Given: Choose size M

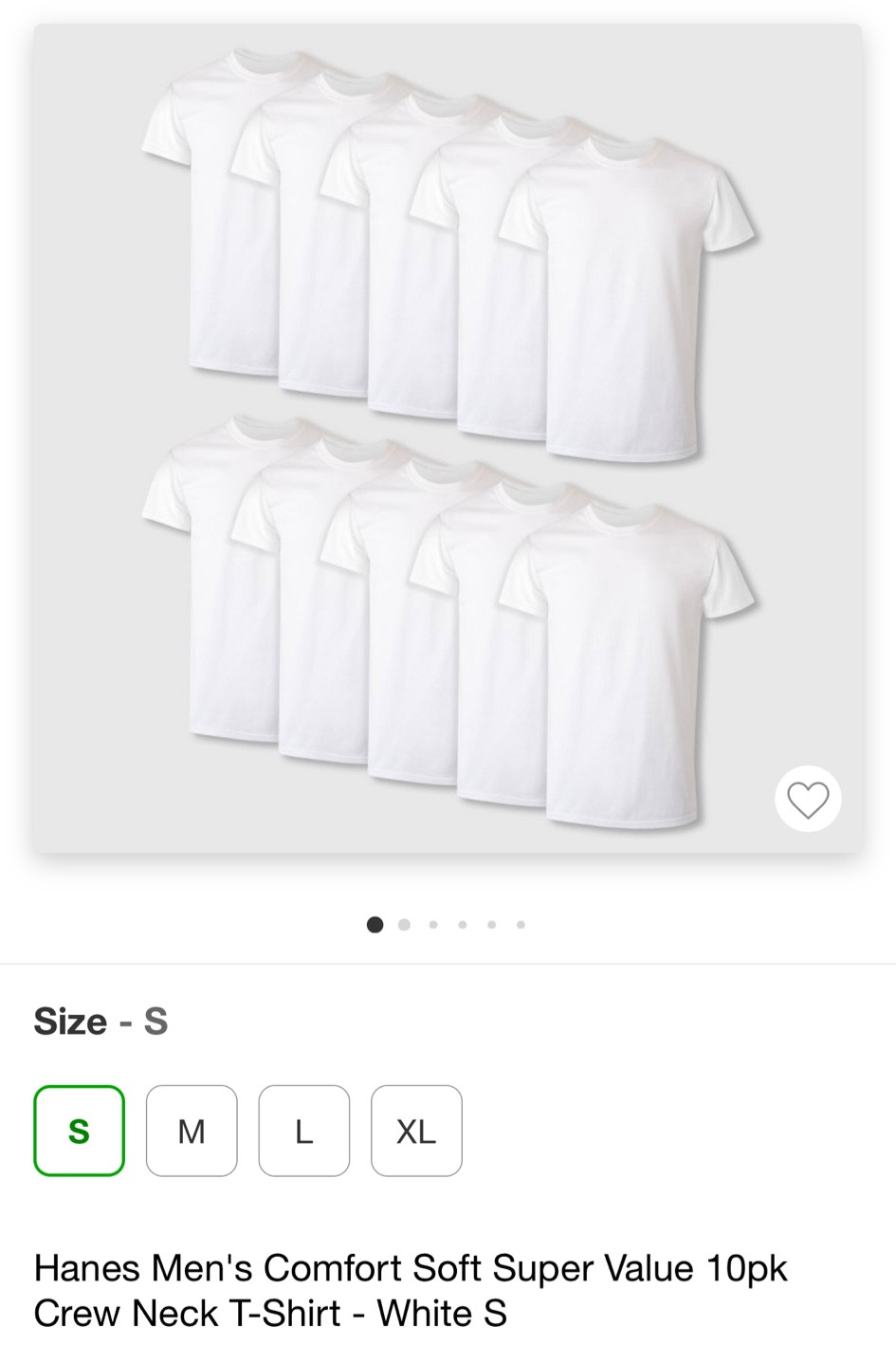Looking at the screenshot, I should point(192,1131).
